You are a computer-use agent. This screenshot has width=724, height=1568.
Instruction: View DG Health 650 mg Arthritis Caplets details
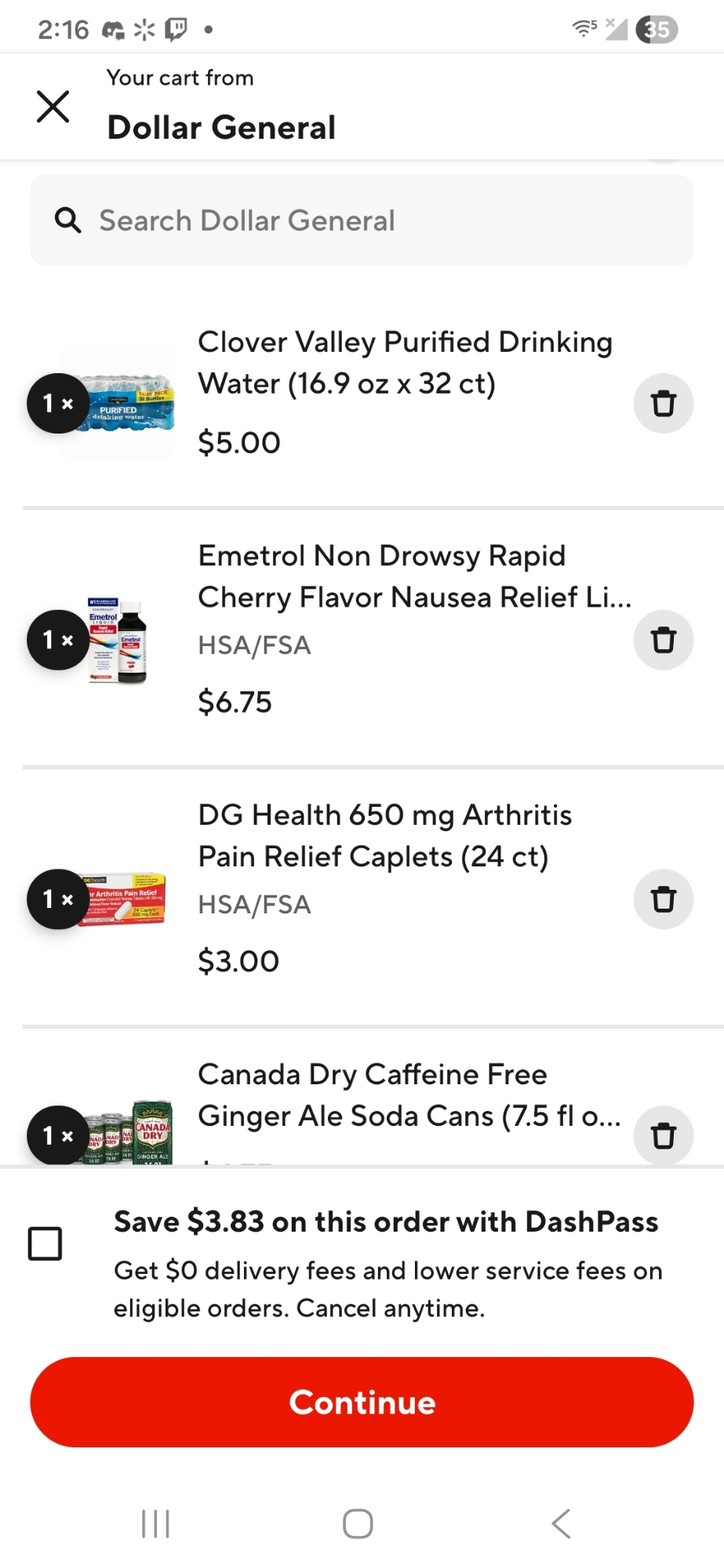384,836
